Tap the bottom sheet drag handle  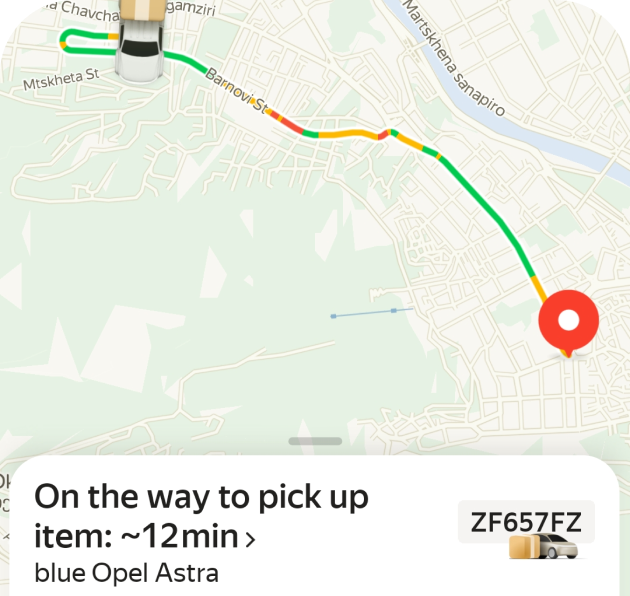click(x=315, y=441)
